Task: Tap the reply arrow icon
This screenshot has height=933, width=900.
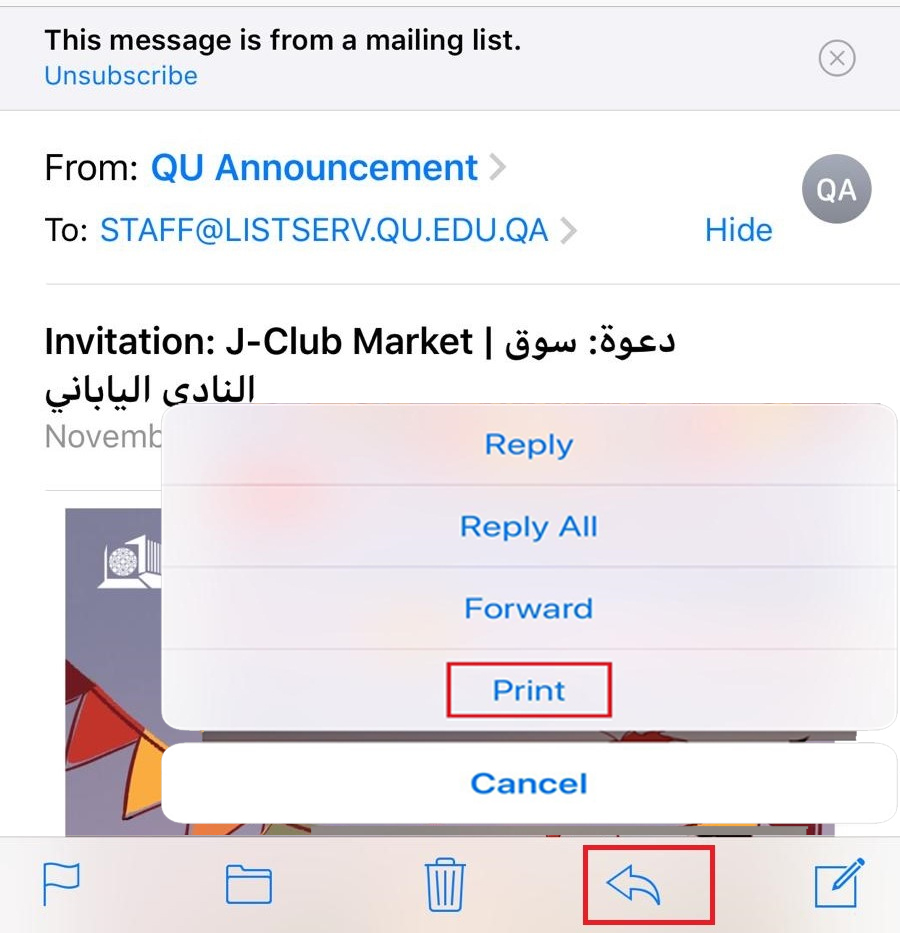Action: click(634, 885)
